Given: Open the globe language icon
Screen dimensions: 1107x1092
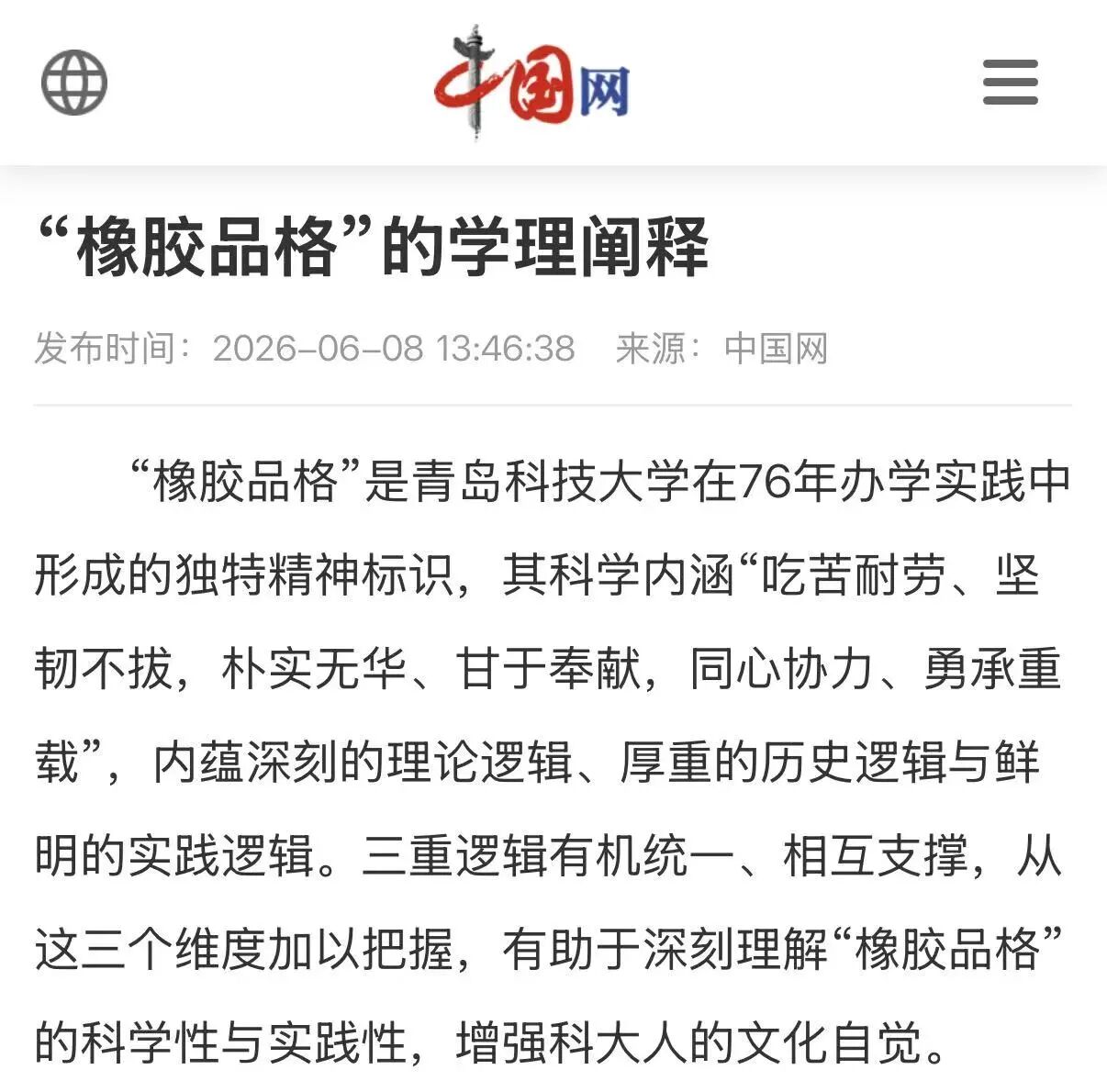Looking at the screenshot, I should 74,83.
